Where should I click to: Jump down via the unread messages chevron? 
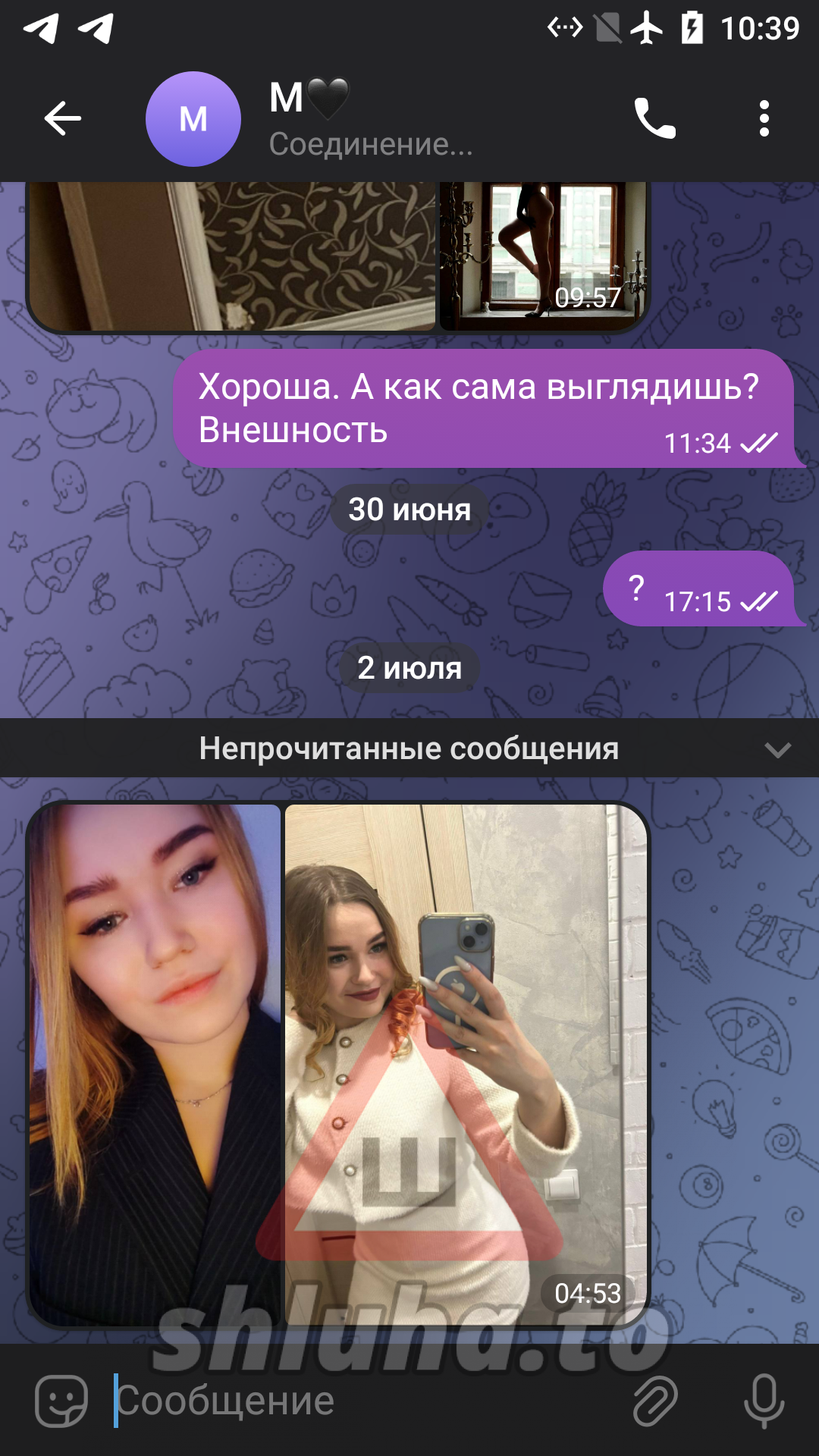[777, 749]
